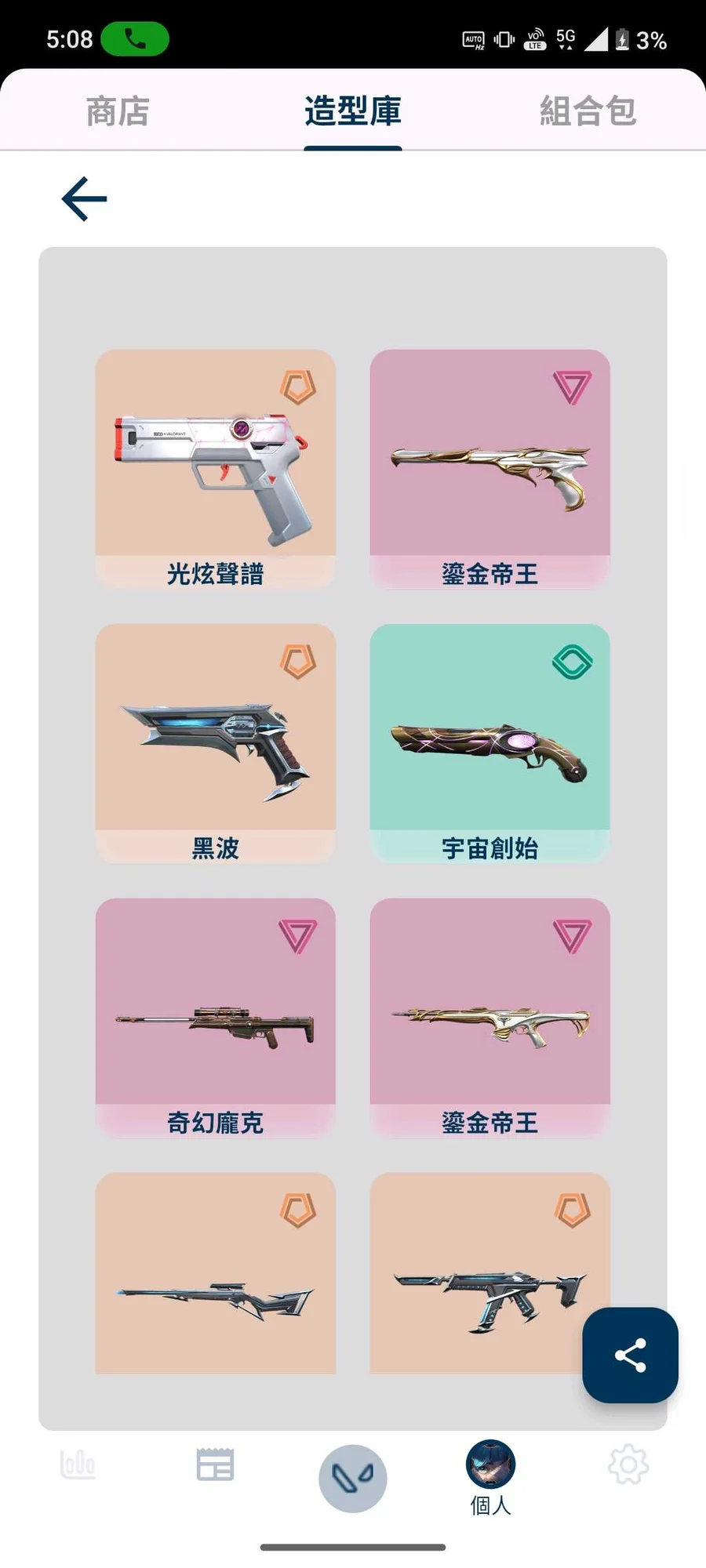706x1568 pixels.
Task: Switch to the 商店 tab
Action: click(x=118, y=111)
